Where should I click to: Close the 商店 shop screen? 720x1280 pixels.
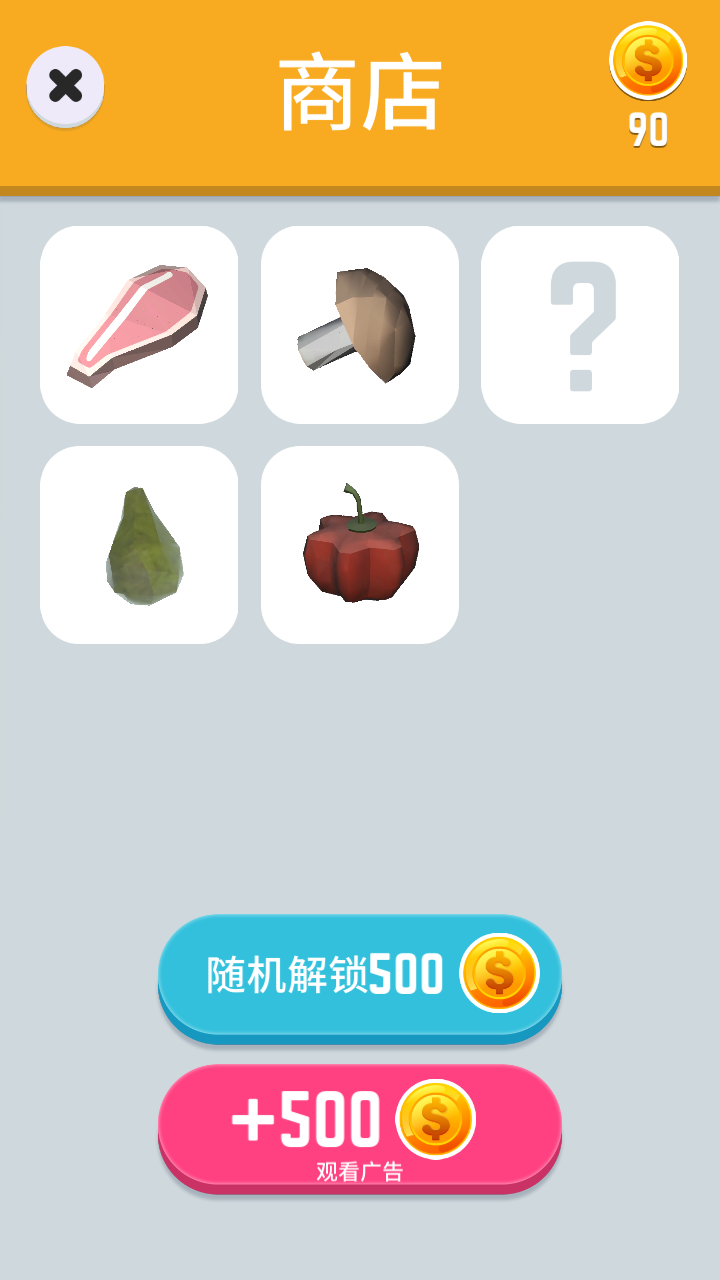click(x=65, y=86)
